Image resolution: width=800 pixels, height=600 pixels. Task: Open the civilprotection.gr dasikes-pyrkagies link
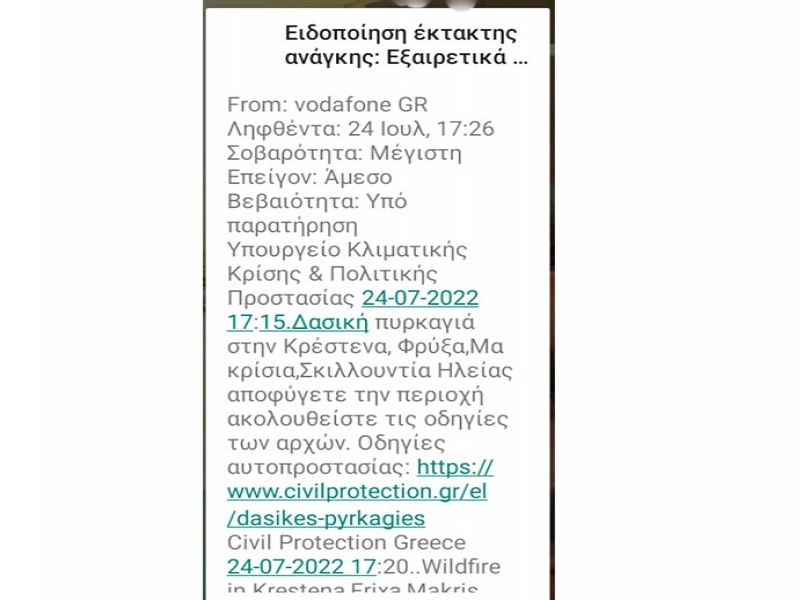pyautogui.click(x=356, y=493)
